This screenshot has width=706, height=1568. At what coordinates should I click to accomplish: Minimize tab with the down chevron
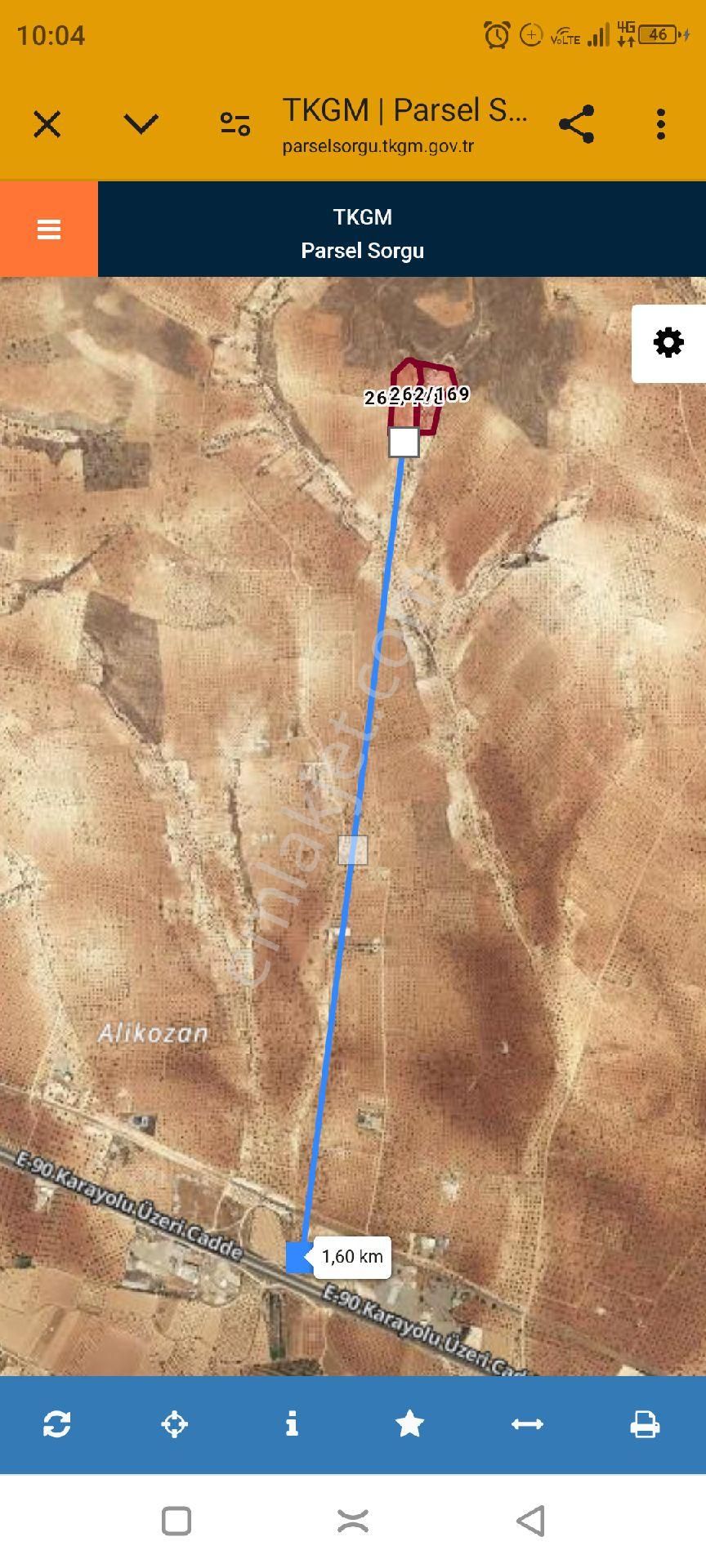(141, 124)
